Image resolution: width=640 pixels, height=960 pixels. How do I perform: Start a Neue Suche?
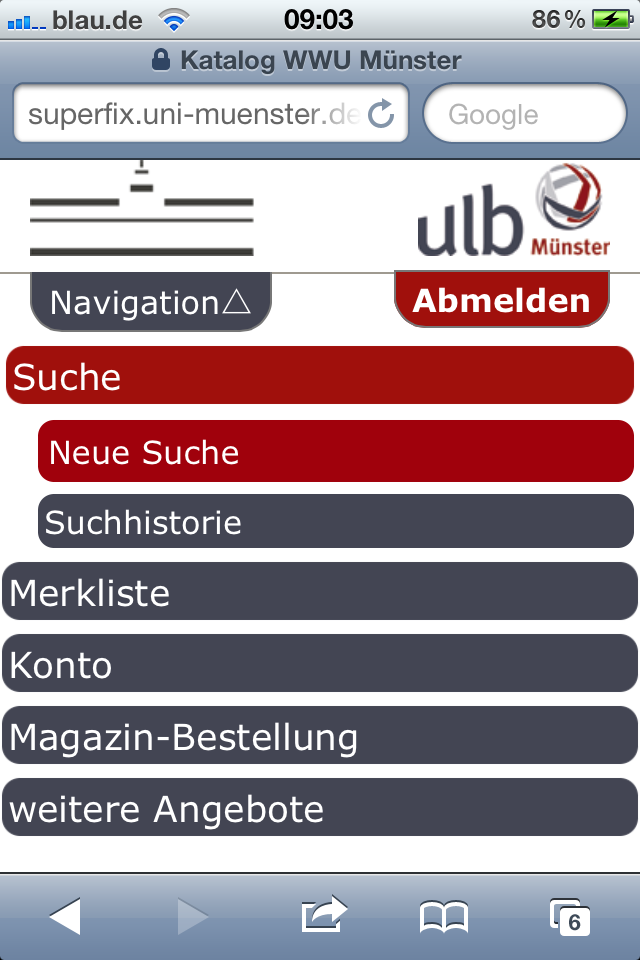click(335, 452)
